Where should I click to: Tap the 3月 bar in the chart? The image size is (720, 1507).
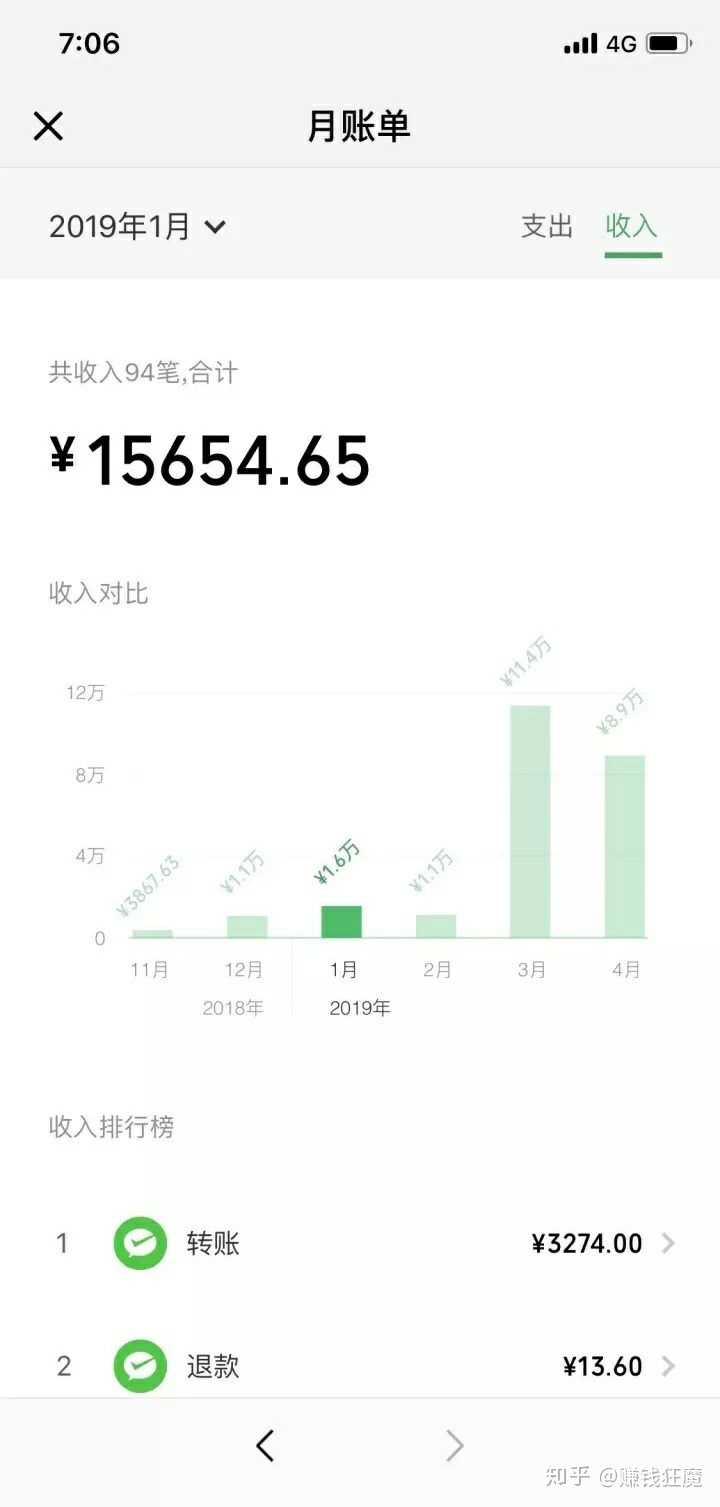coord(530,822)
